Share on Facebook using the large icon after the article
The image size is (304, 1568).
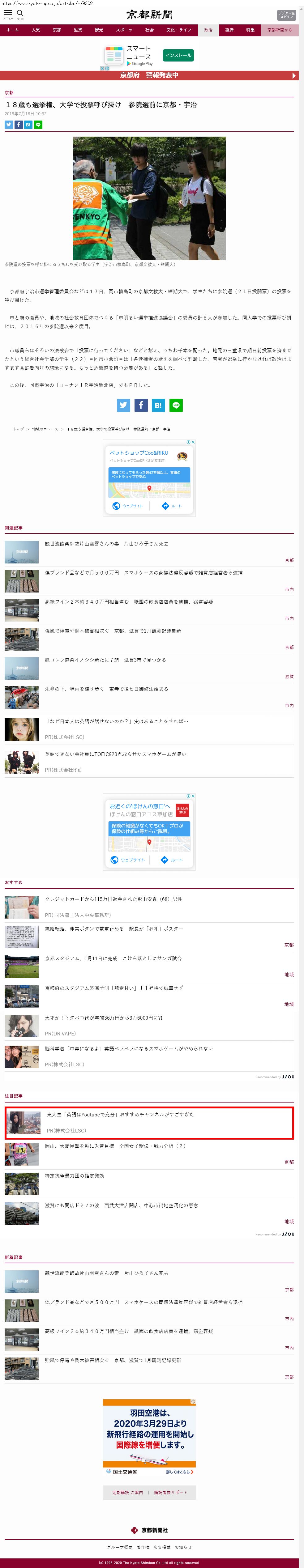pos(141,406)
